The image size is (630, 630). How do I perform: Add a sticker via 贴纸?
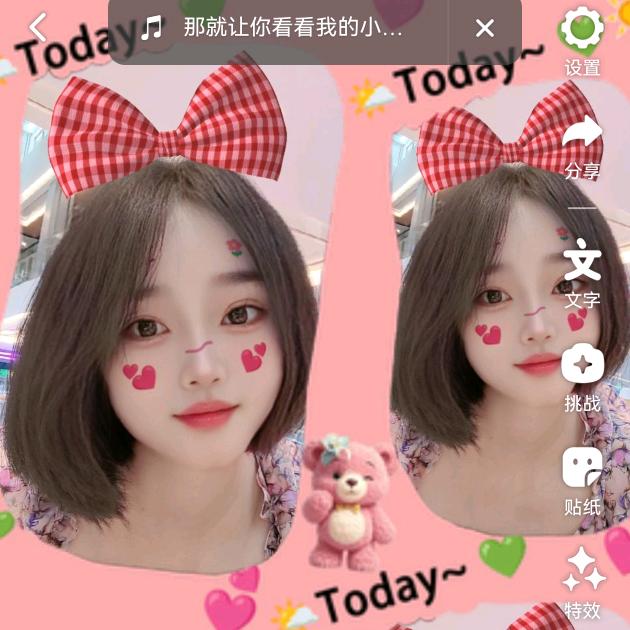click(x=582, y=480)
